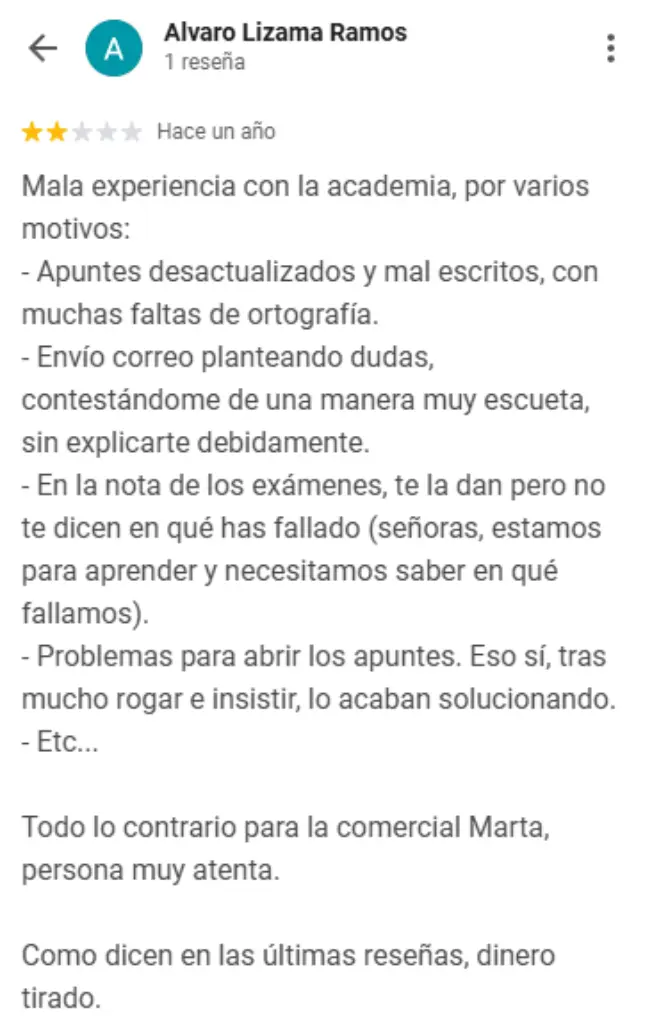
Task: Open Alvaro Lizama Ramos's profile avatar
Action: (114, 48)
